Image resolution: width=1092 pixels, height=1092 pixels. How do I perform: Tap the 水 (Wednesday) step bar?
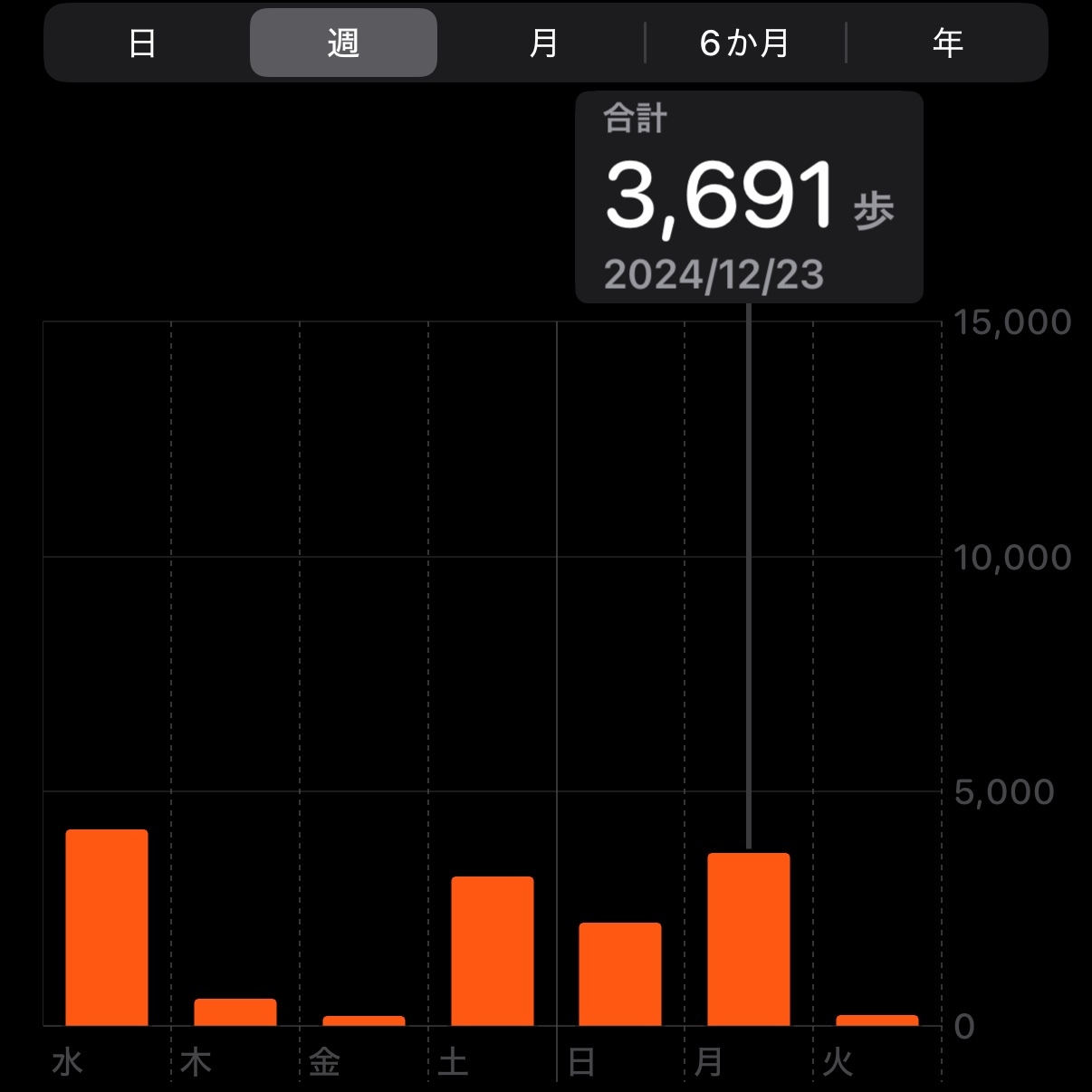(107, 927)
